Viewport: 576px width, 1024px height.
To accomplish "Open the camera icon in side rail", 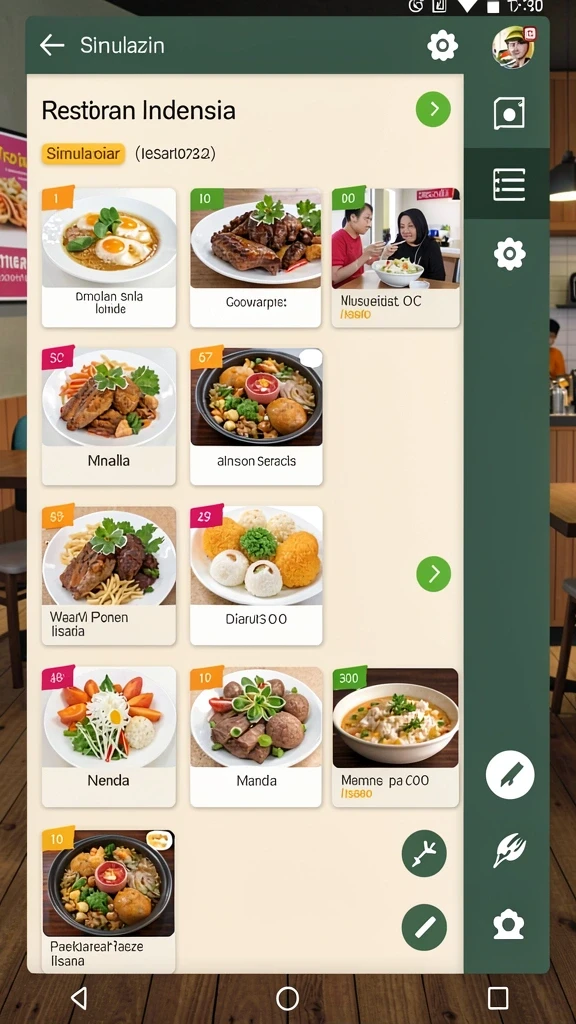I will pos(509,924).
